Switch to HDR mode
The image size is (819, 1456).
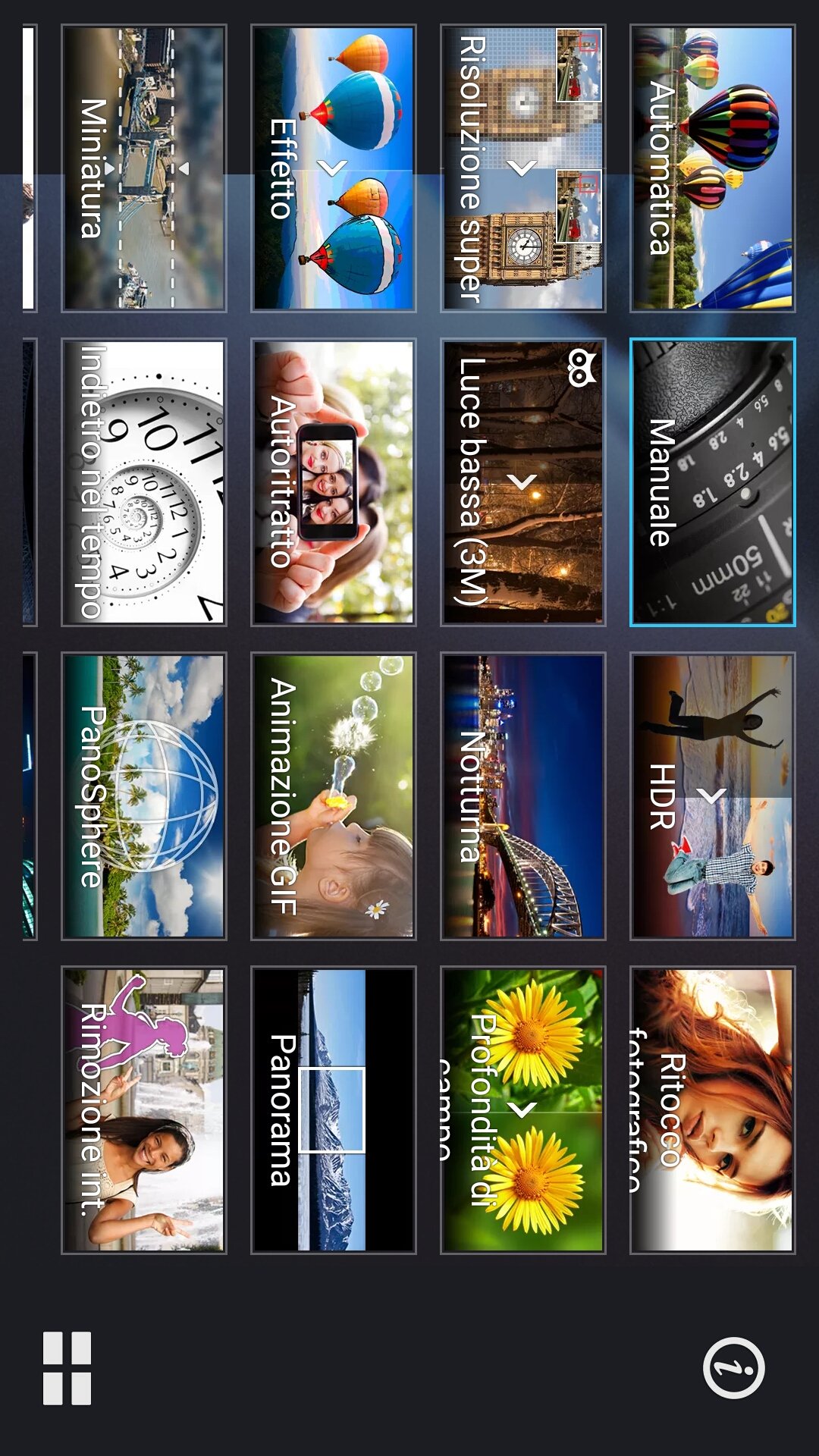(x=713, y=796)
